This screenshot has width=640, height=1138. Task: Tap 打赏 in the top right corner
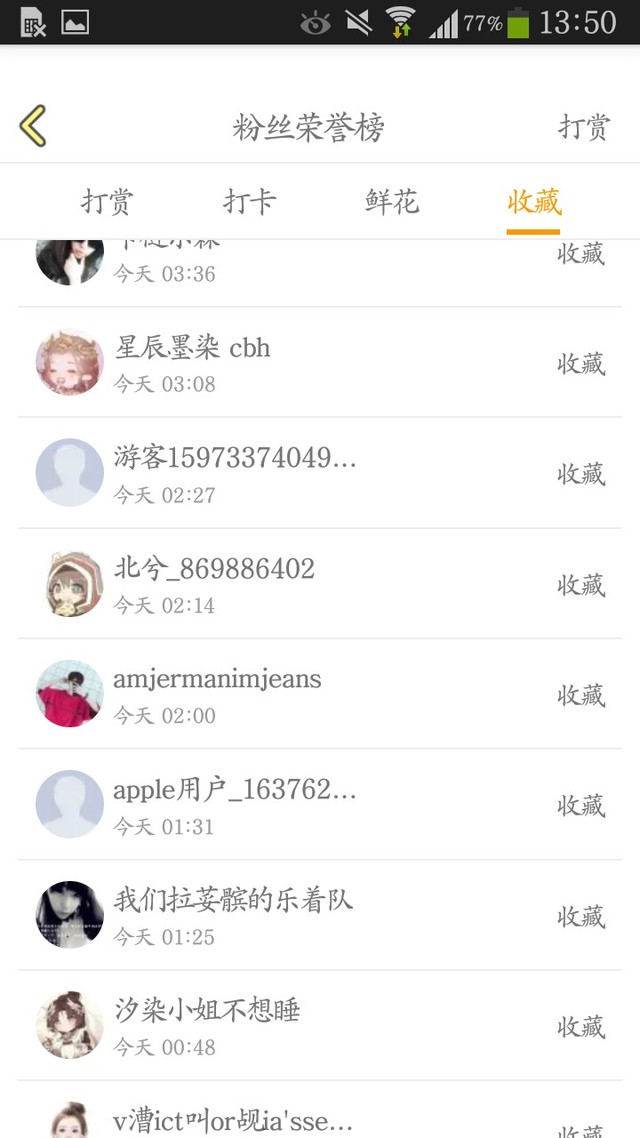pyautogui.click(x=584, y=127)
